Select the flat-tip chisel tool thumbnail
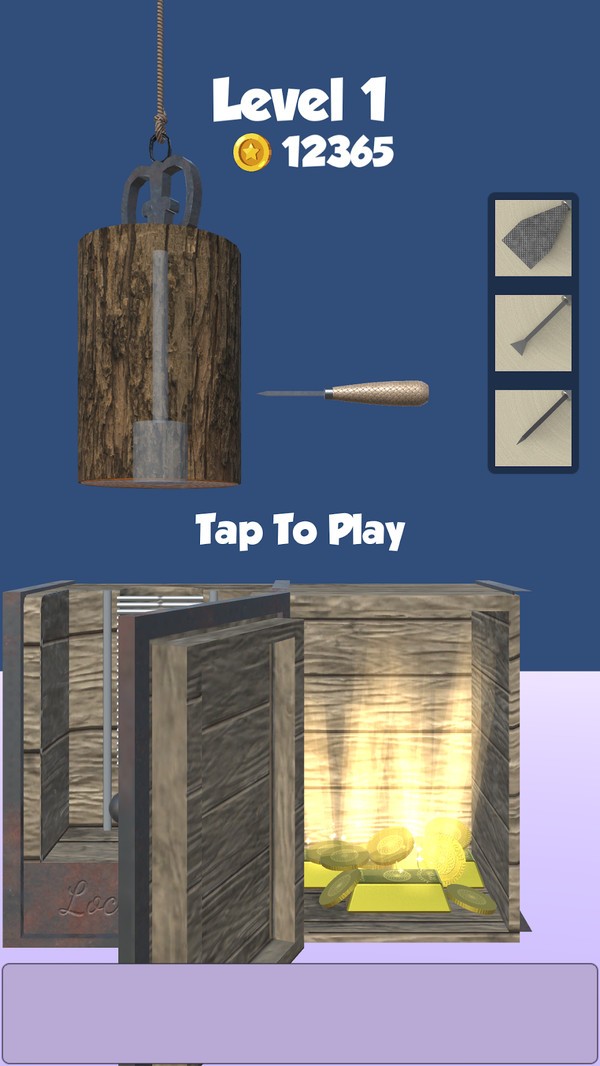 pos(534,333)
